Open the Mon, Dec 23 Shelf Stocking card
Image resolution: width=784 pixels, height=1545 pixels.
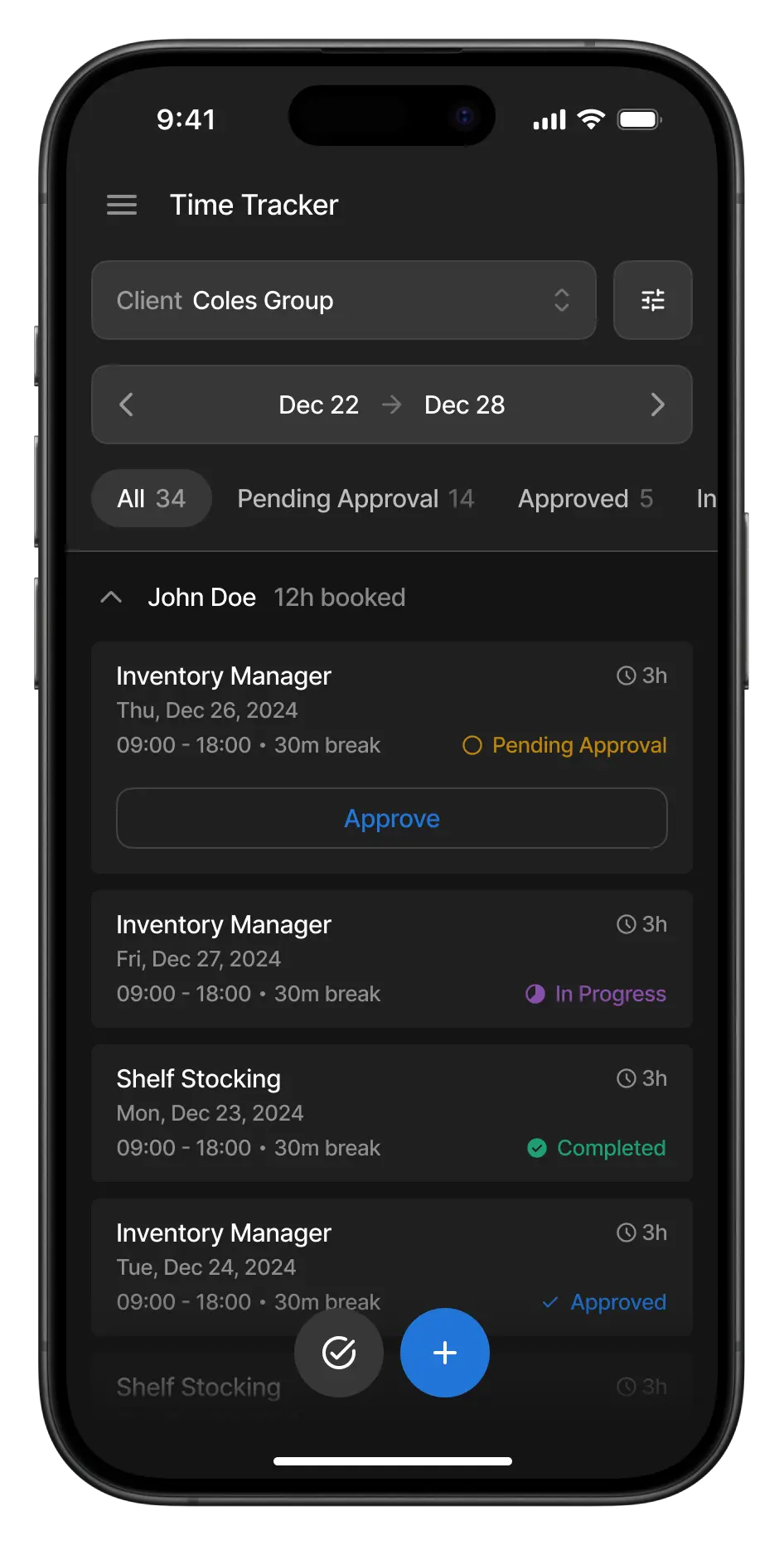coord(391,1112)
